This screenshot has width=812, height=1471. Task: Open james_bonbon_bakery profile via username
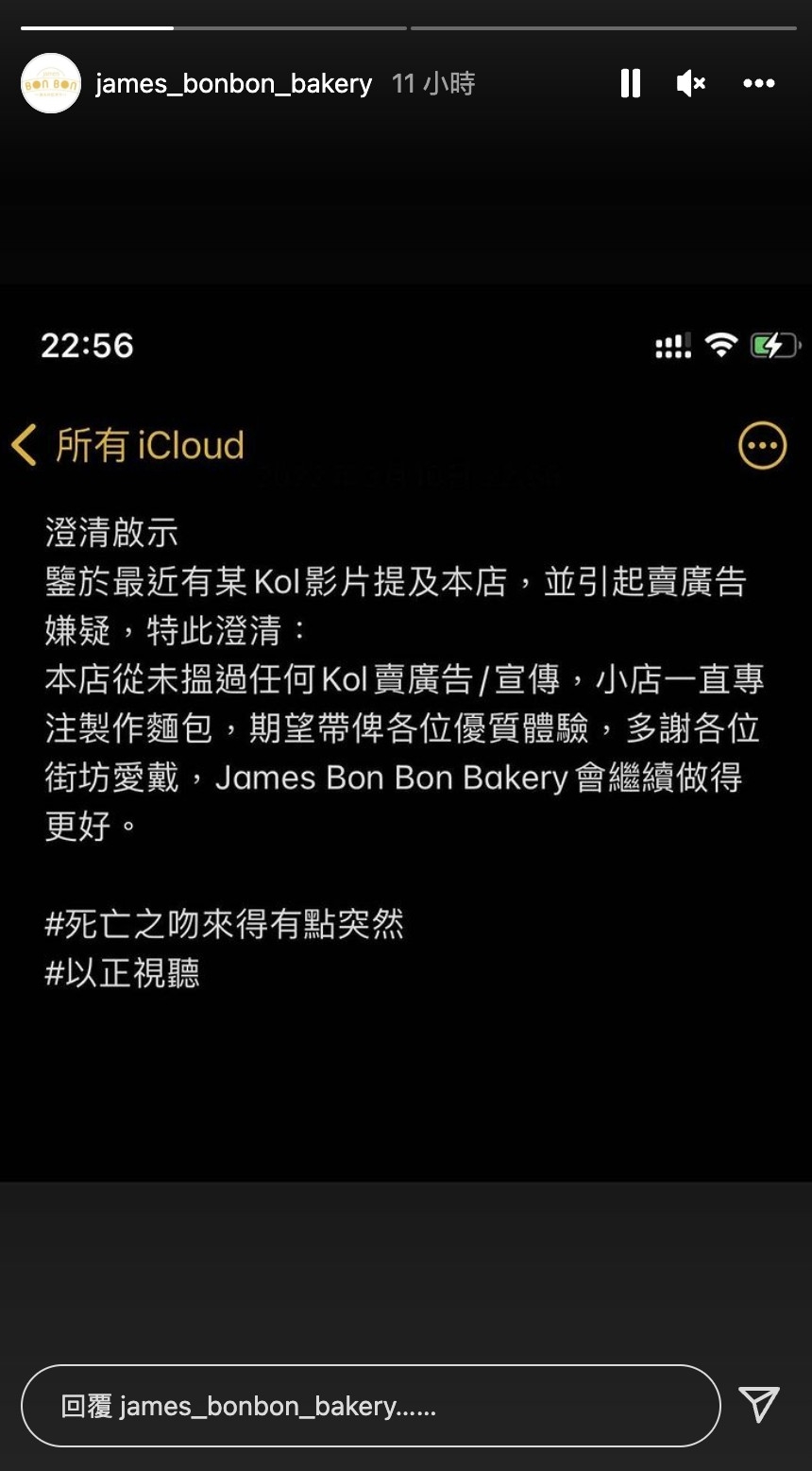point(233,83)
